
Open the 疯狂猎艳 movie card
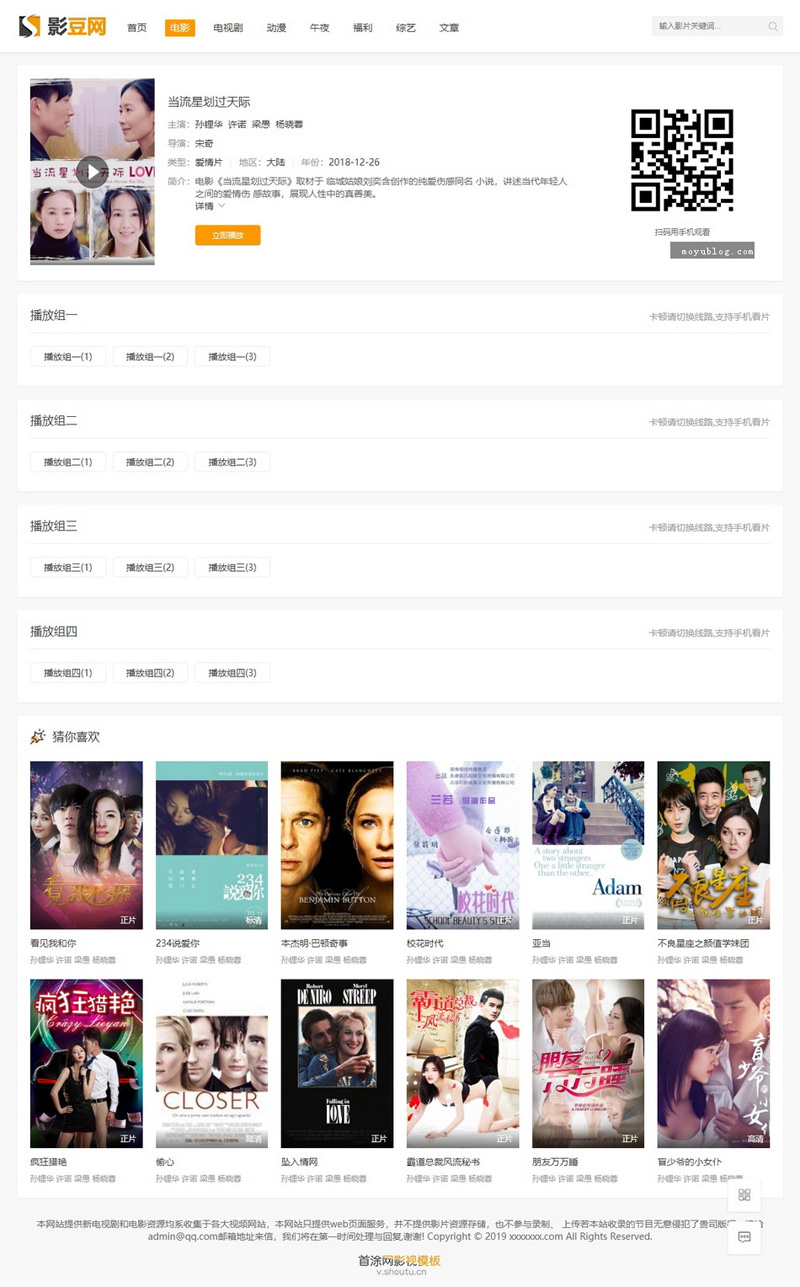pos(86,1063)
